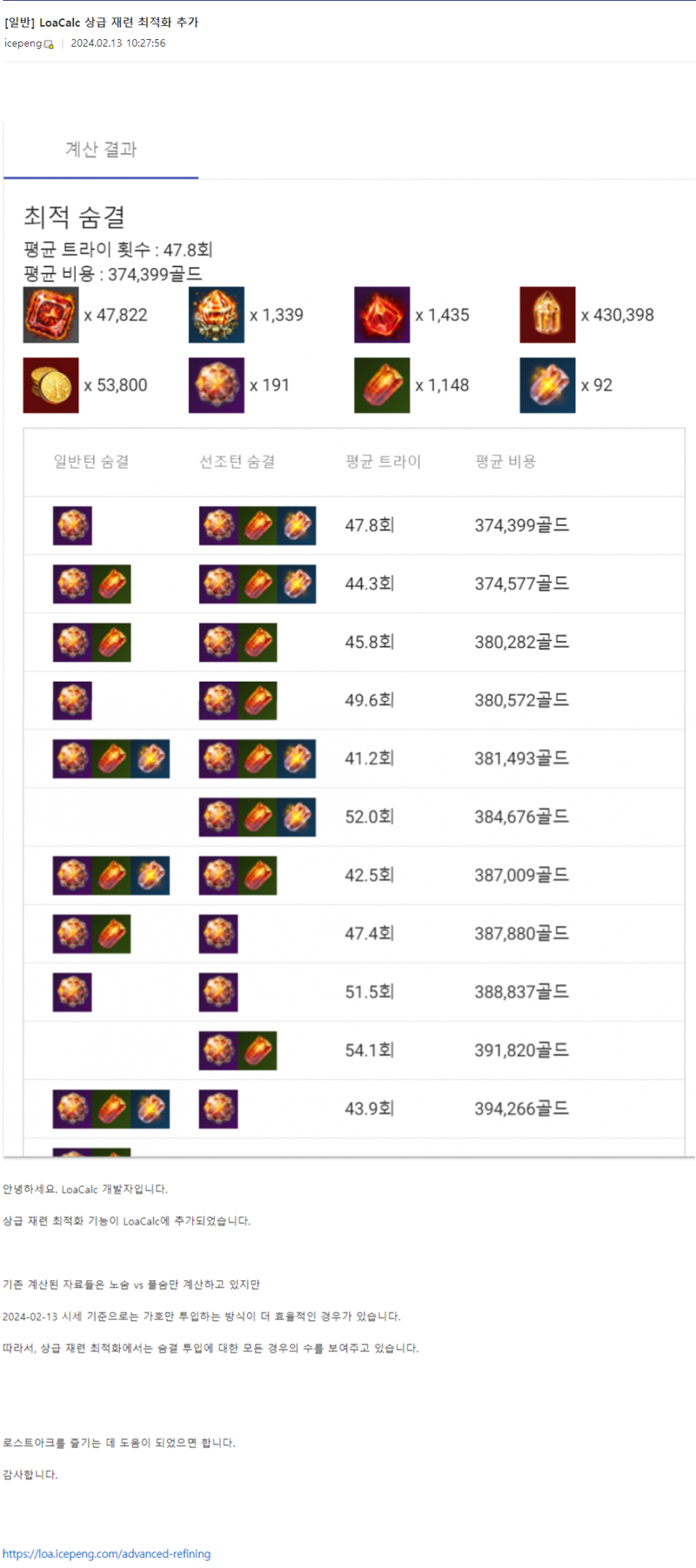
Task: Open author icepeng's profile
Action: tap(23, 43)
